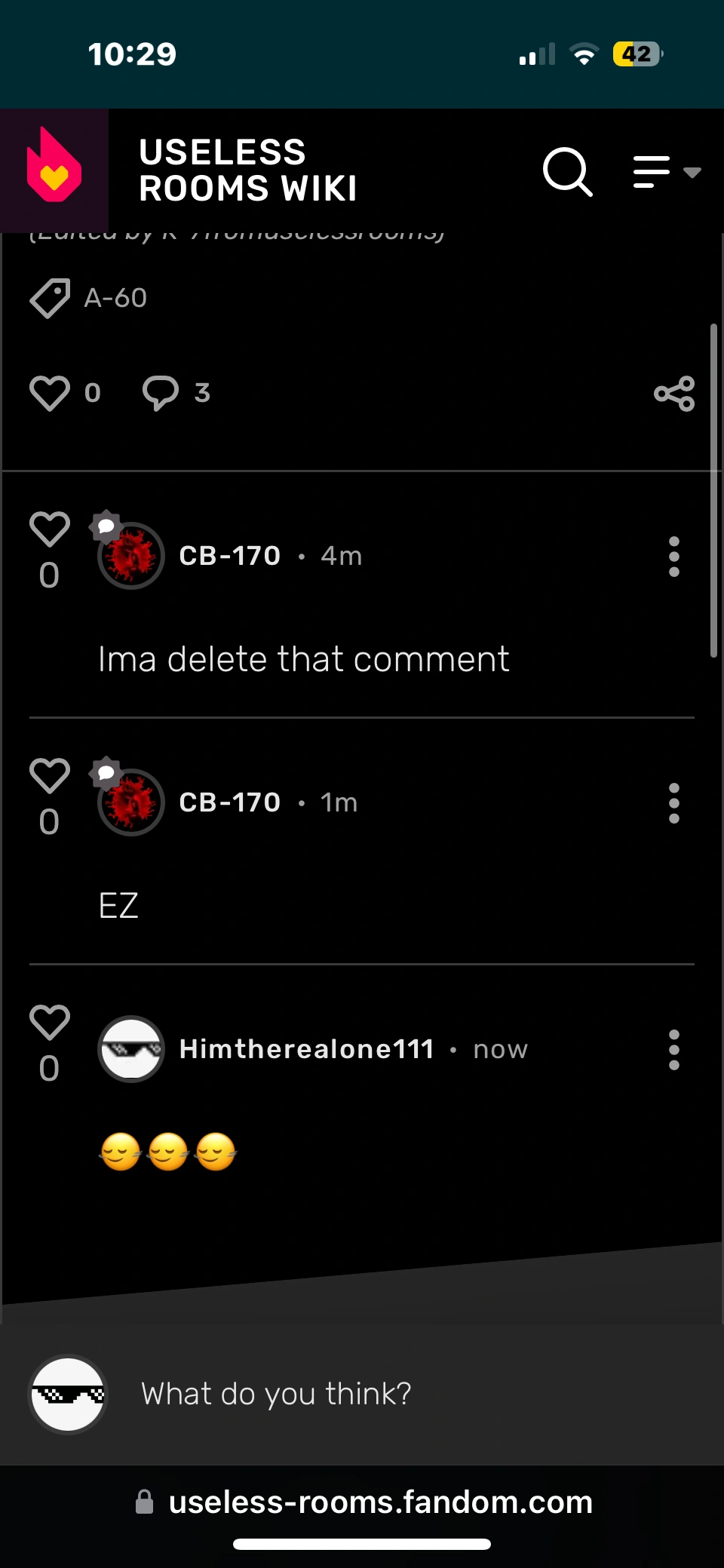Like the main post

point(50,393)
